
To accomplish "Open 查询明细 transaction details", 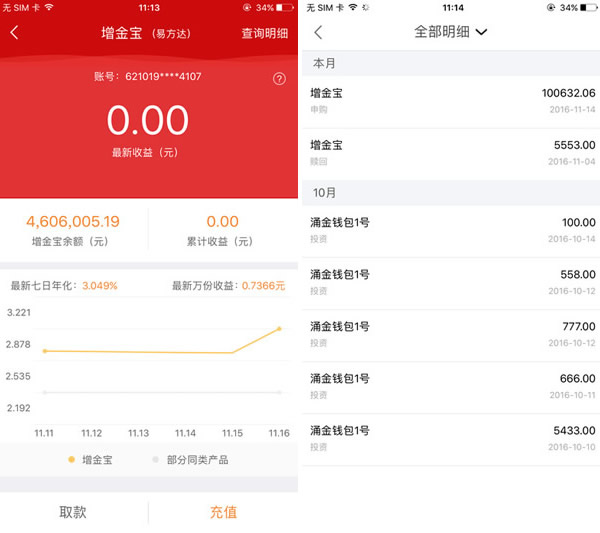I will tap(264, 33).
